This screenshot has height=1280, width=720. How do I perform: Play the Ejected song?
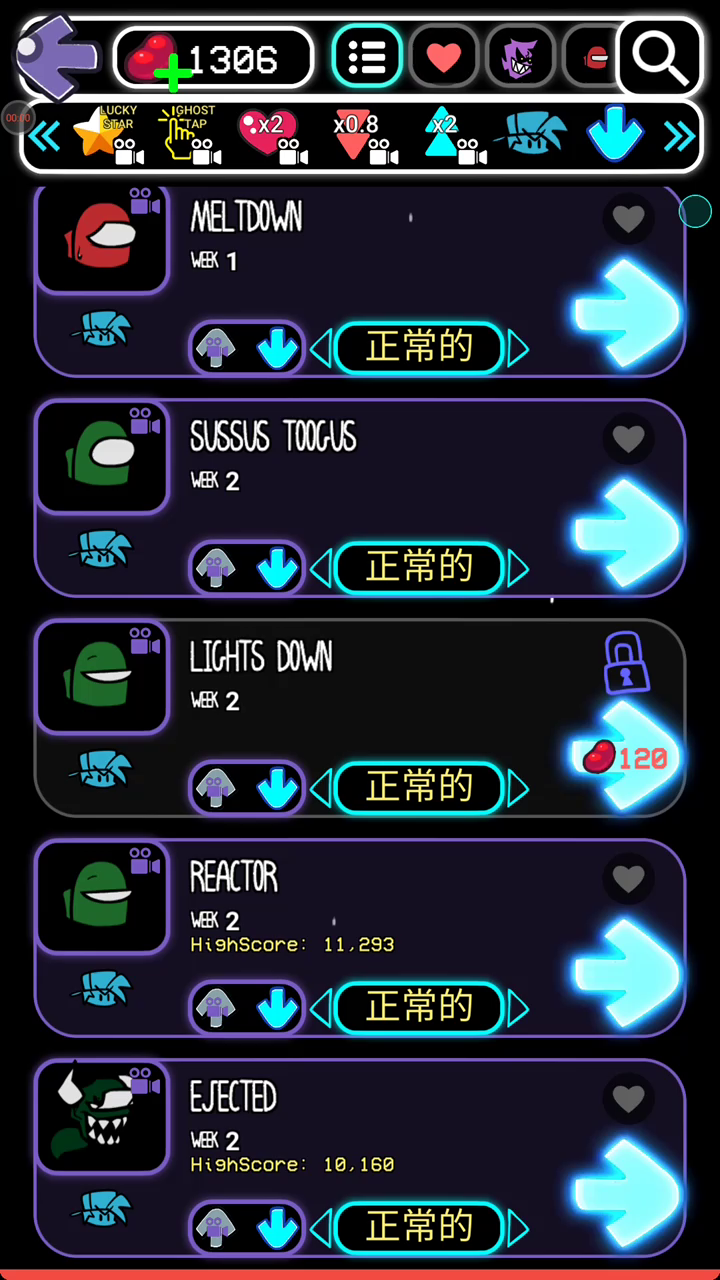pos(628,1193)
